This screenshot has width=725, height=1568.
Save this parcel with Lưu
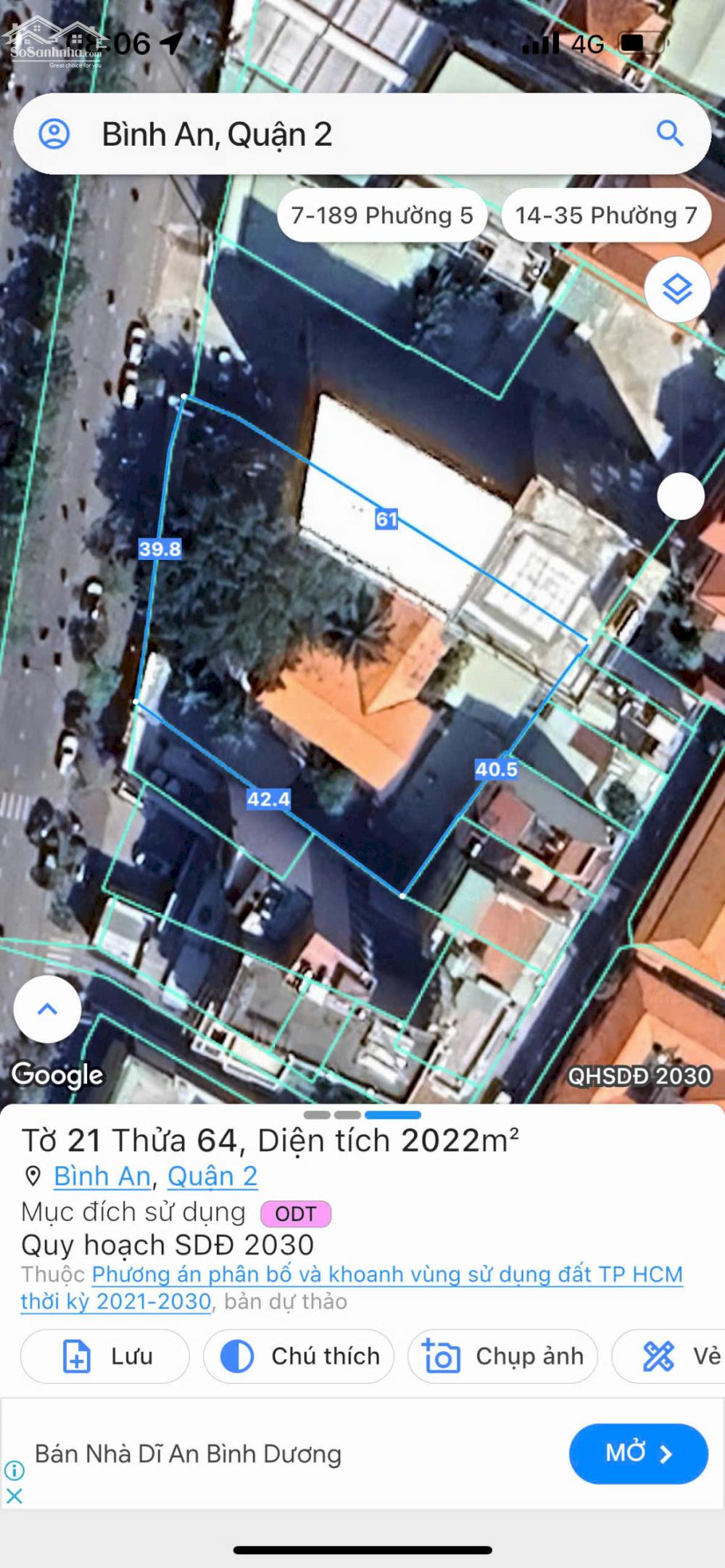[105, 1356]
